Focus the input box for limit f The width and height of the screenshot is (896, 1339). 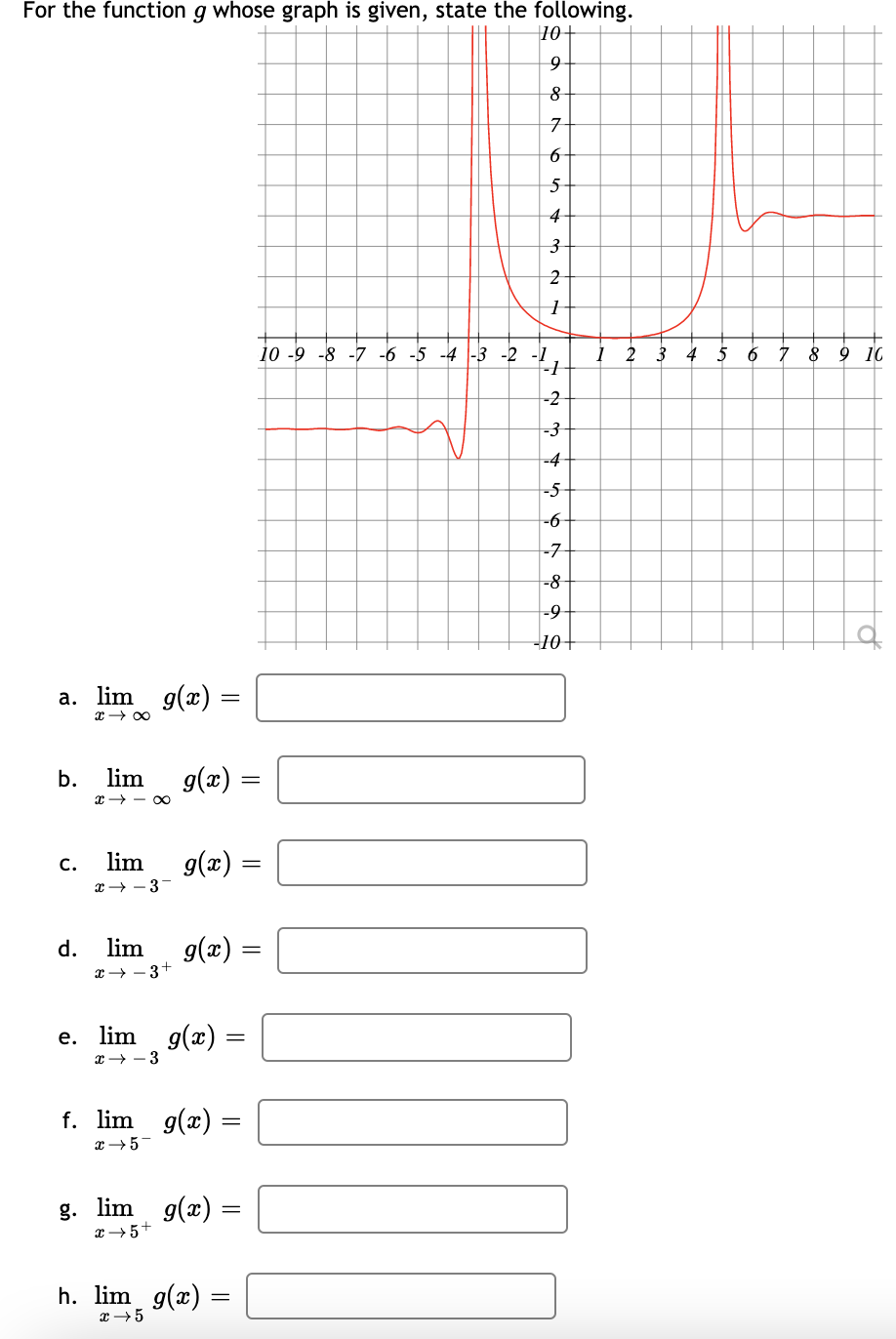point(412,1122)
